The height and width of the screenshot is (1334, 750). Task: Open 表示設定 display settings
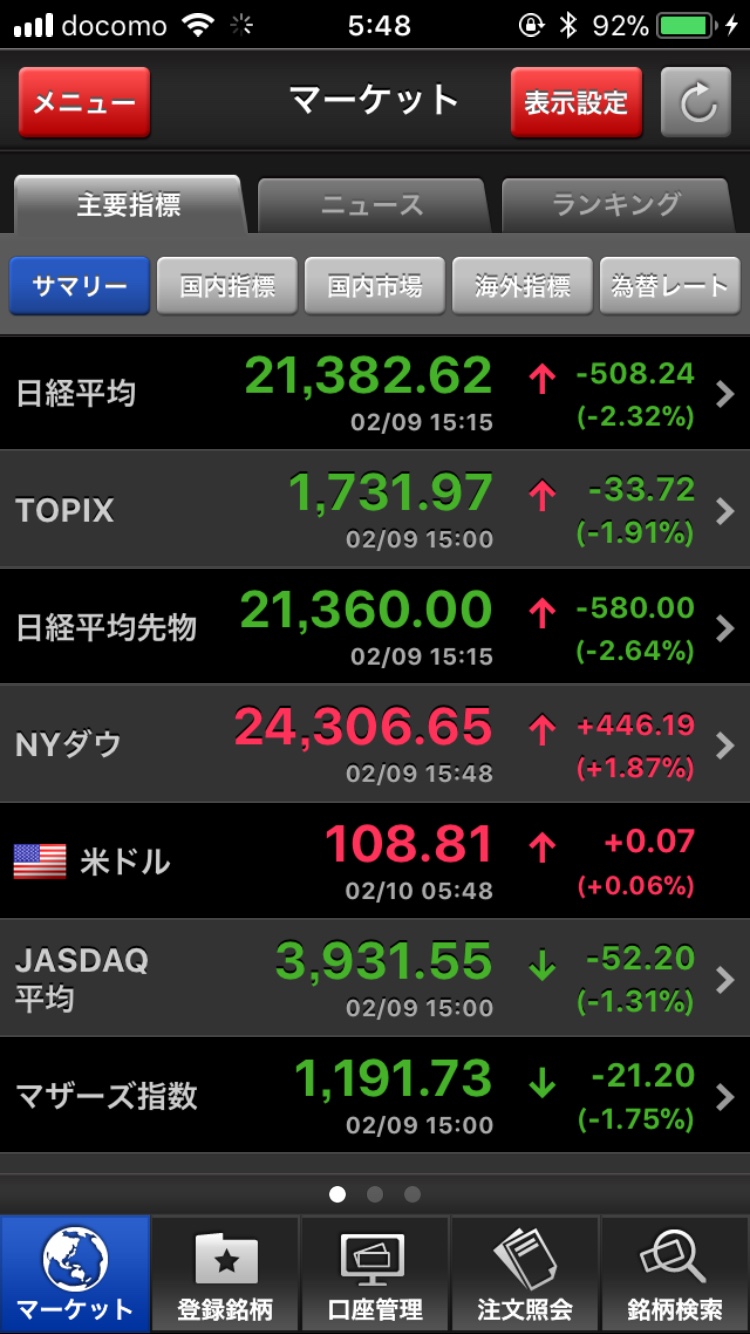[x=575, y=102]
